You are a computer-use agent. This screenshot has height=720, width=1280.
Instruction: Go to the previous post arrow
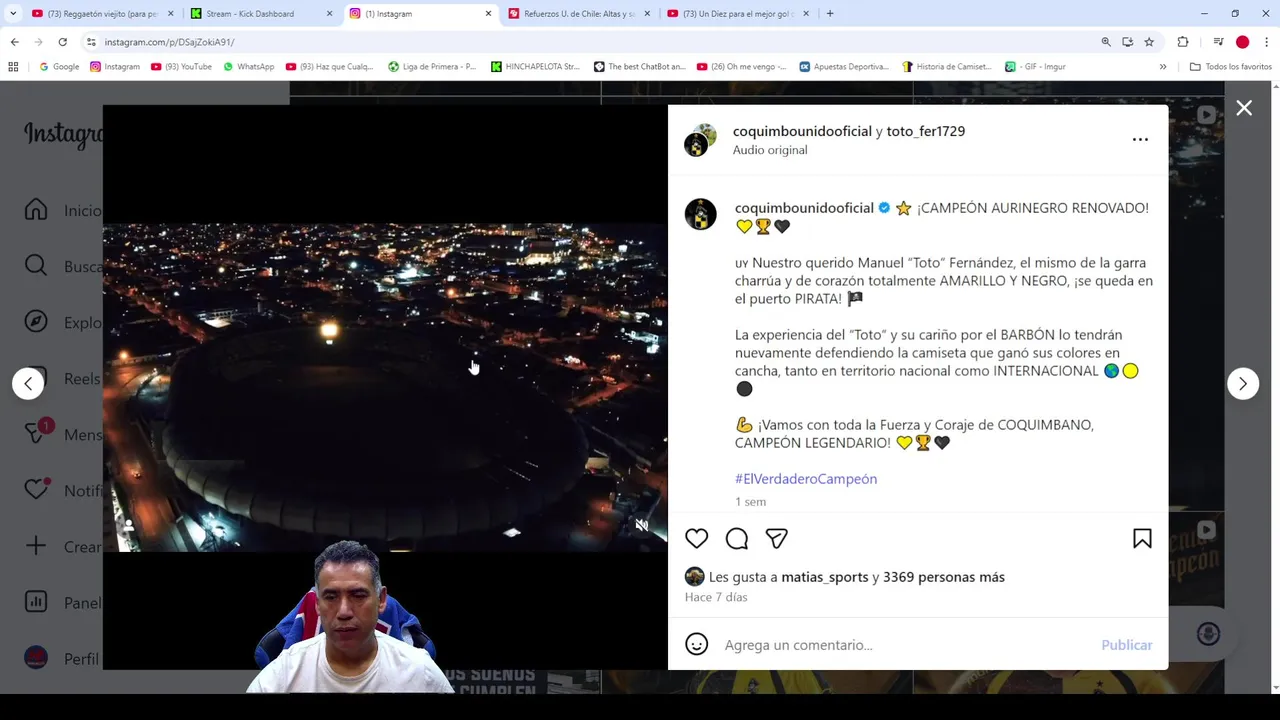28,384
